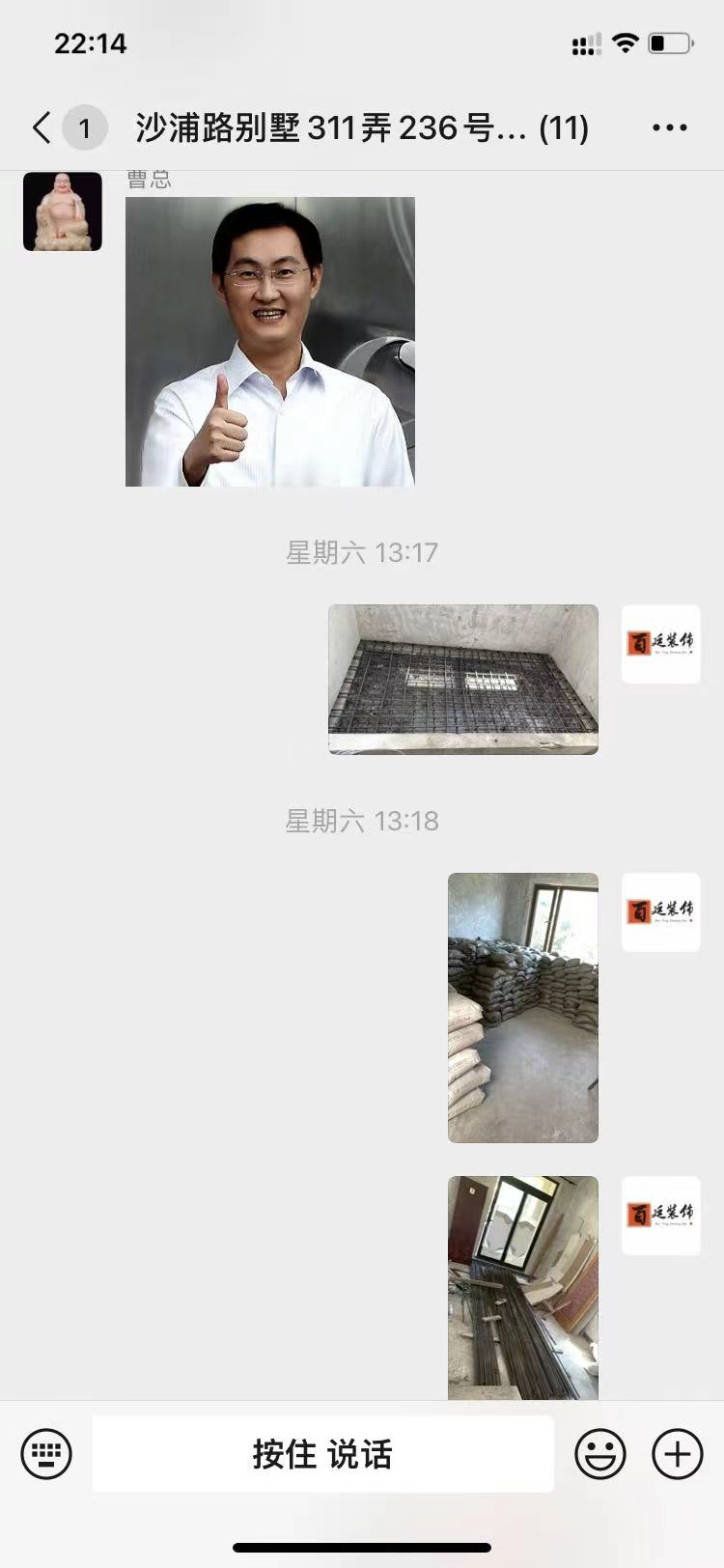Open the plus attachments menu
Screen dimensions: 724x1568
[x=678, y=1453]
